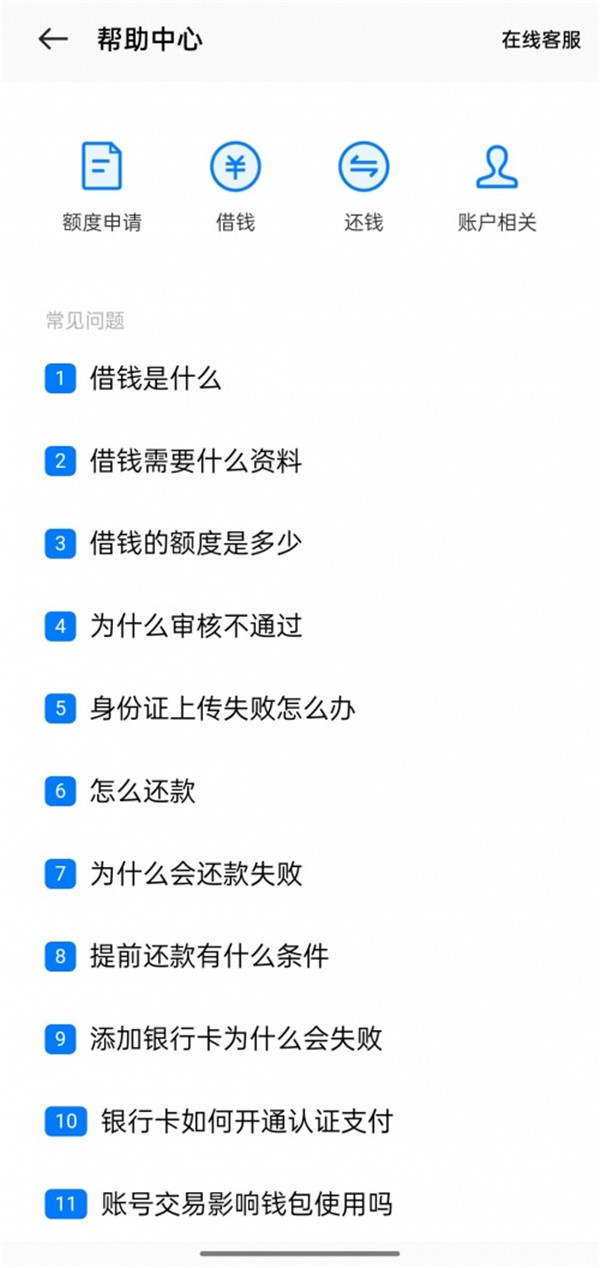This screenshot has height=1268, width=600.
Task: Open the 账户相关 category
Action: coord(497,186)
